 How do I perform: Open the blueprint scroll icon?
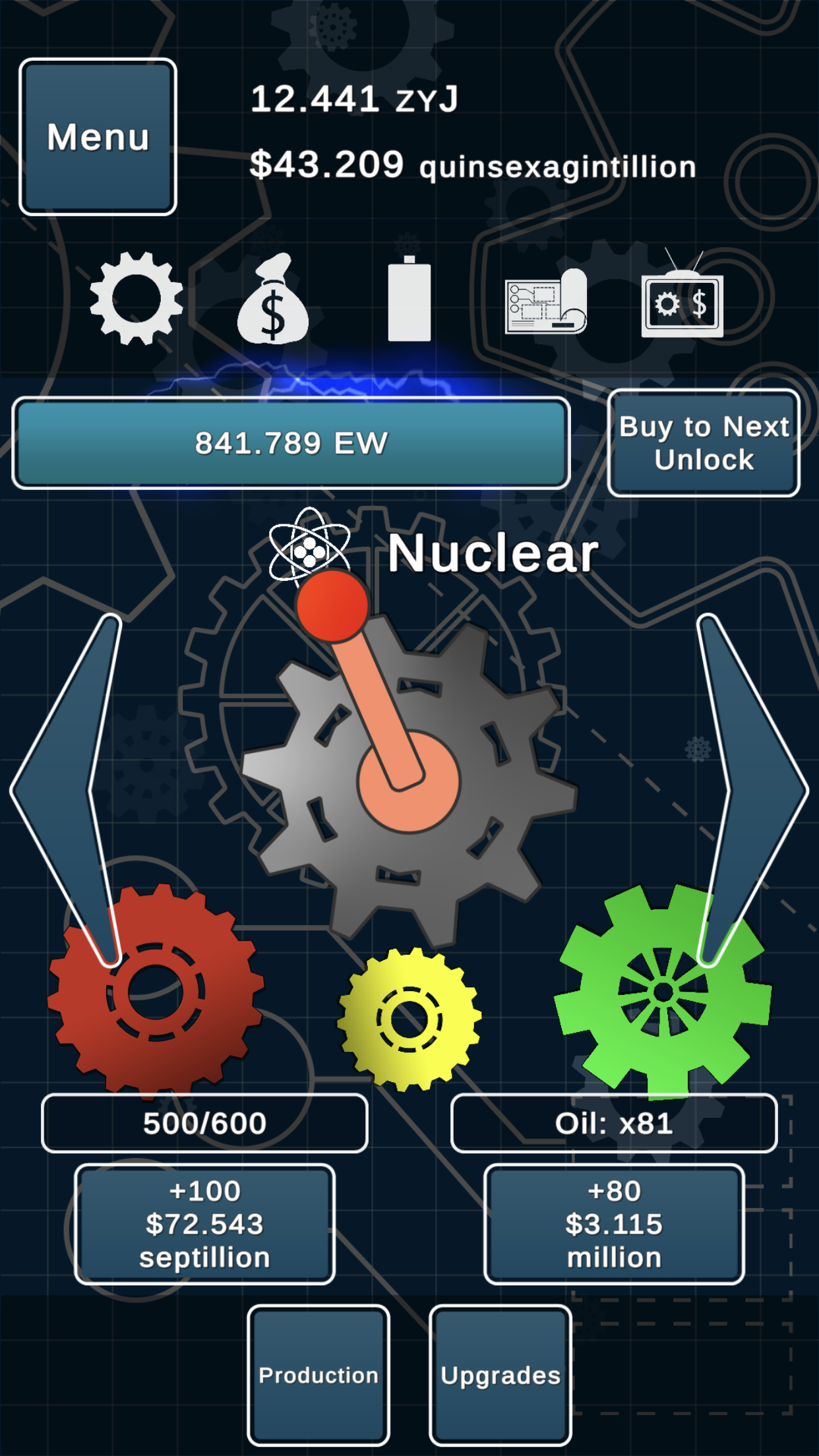pyautogui.click(x=546, y=301)
